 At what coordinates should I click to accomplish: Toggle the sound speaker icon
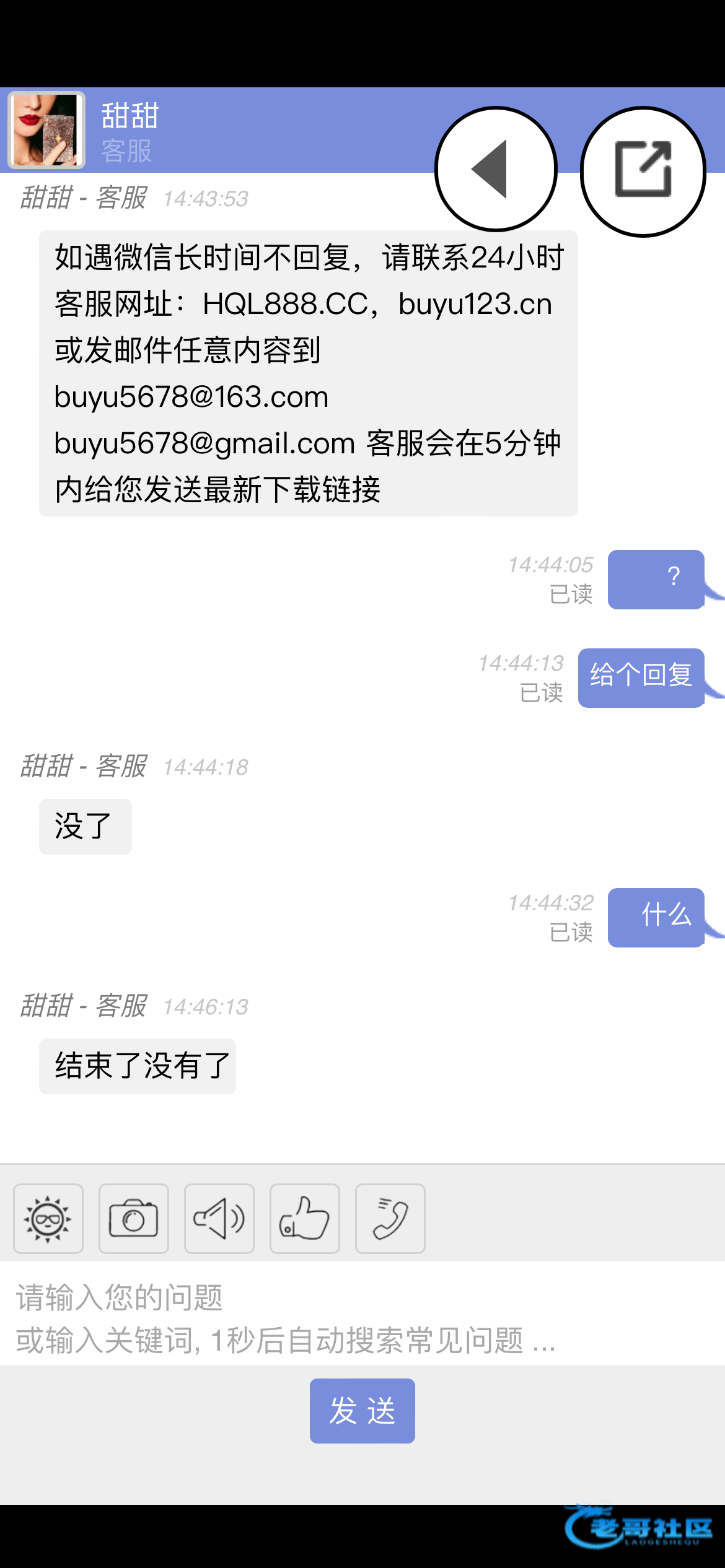pos(219,1219)
